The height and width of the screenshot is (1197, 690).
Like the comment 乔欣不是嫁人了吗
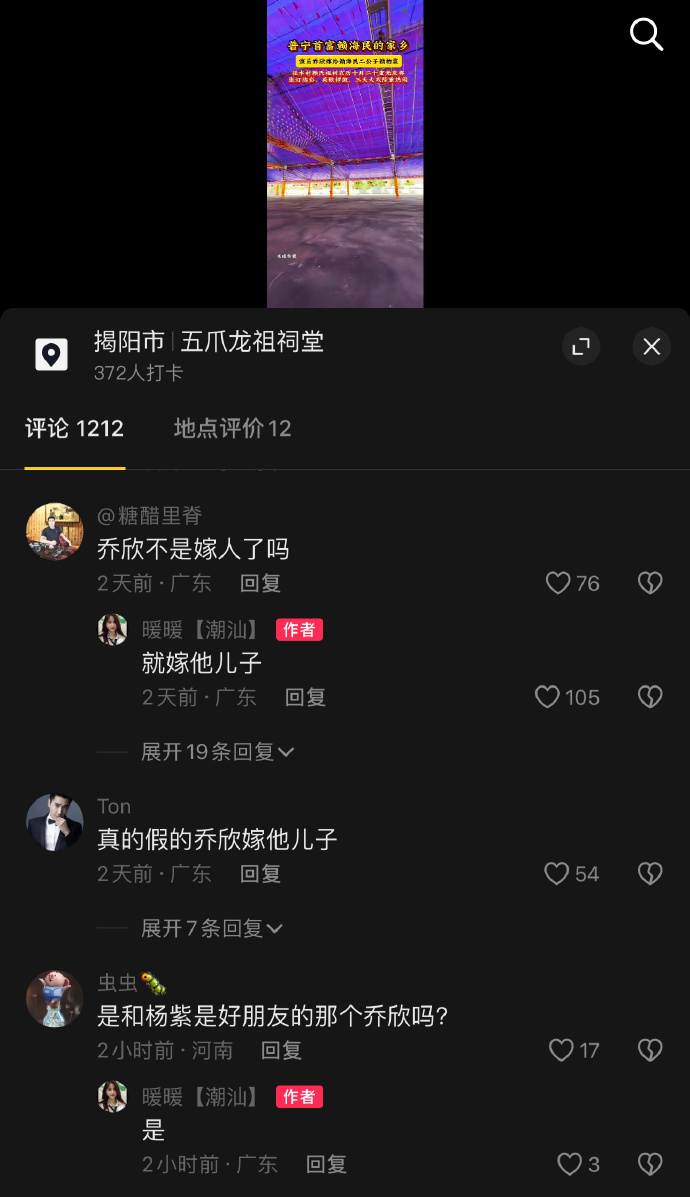572,583
